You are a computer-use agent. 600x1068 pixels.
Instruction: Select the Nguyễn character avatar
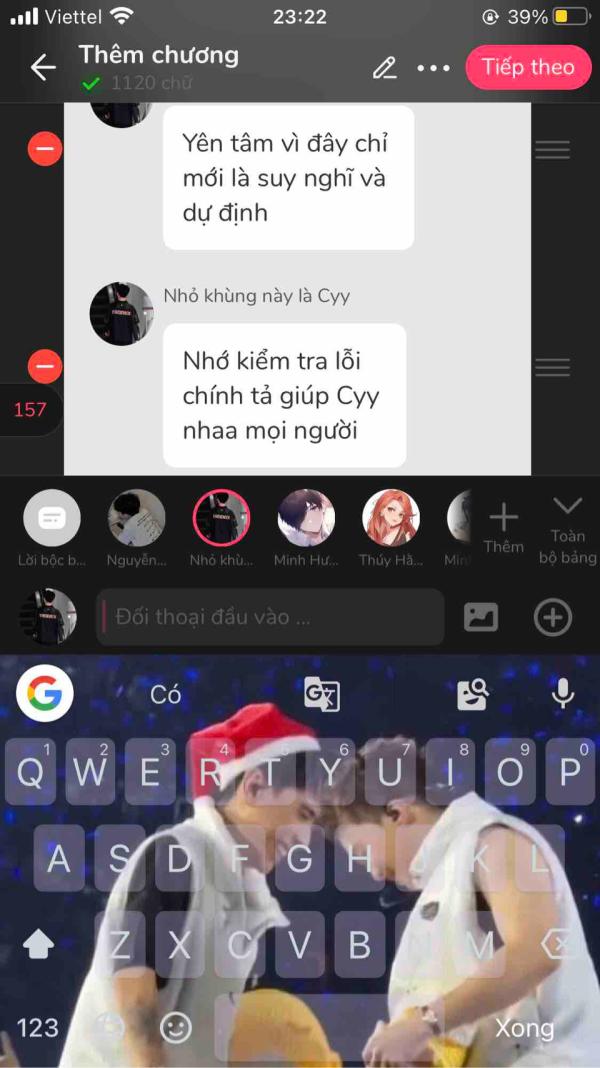click(136, 518)
